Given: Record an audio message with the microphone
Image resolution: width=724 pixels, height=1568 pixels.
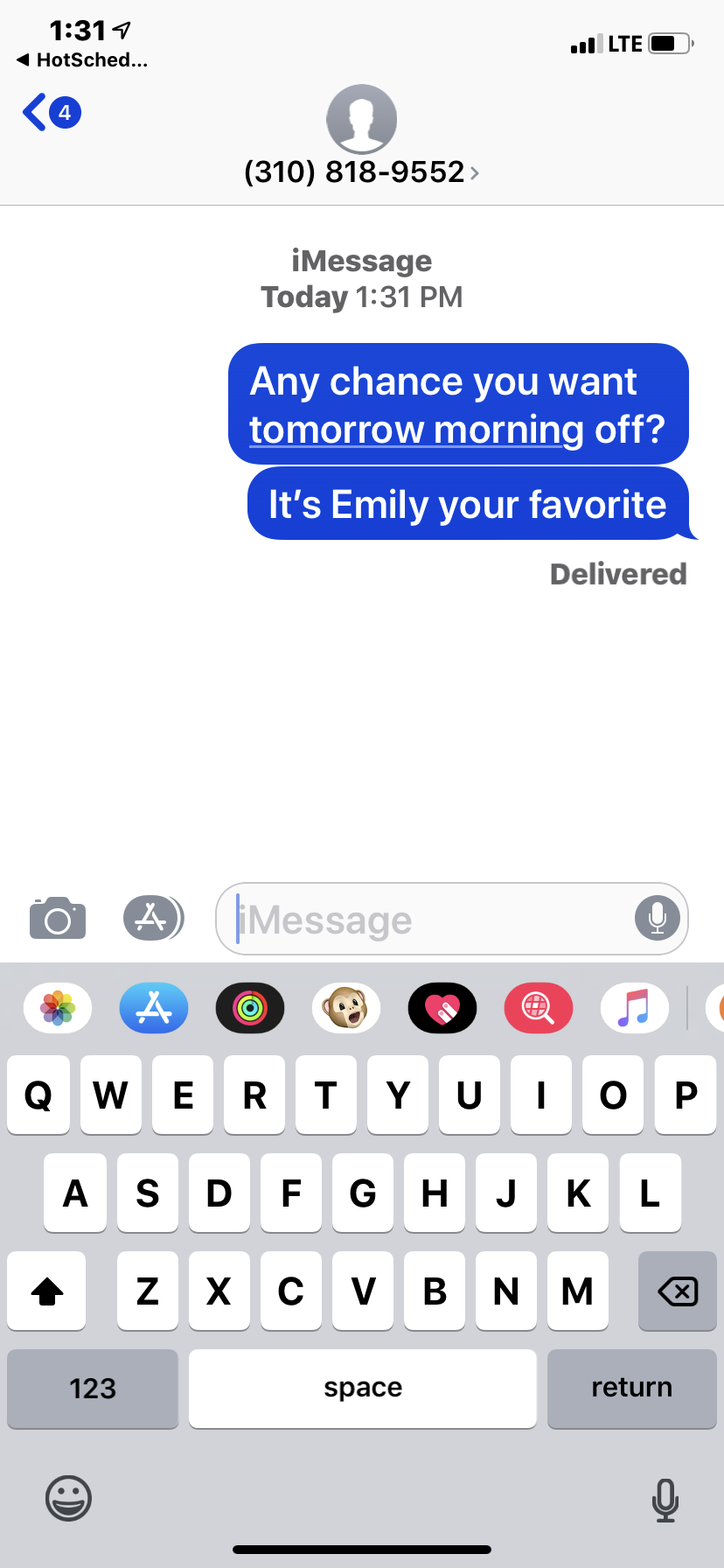Looking at the screenshot, I should [x=657, y=919].
